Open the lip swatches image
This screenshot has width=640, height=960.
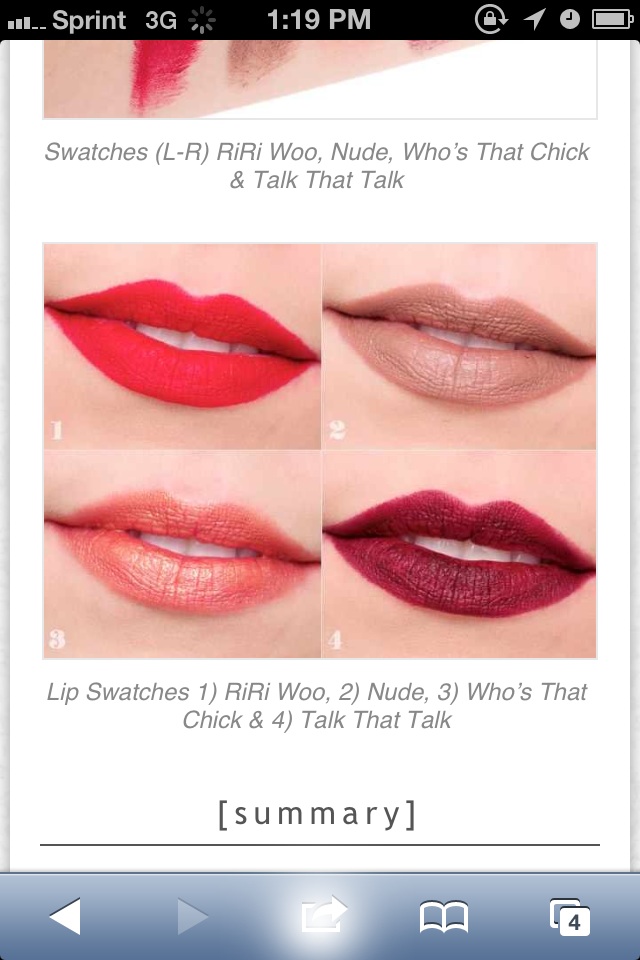tap(320, 450)
